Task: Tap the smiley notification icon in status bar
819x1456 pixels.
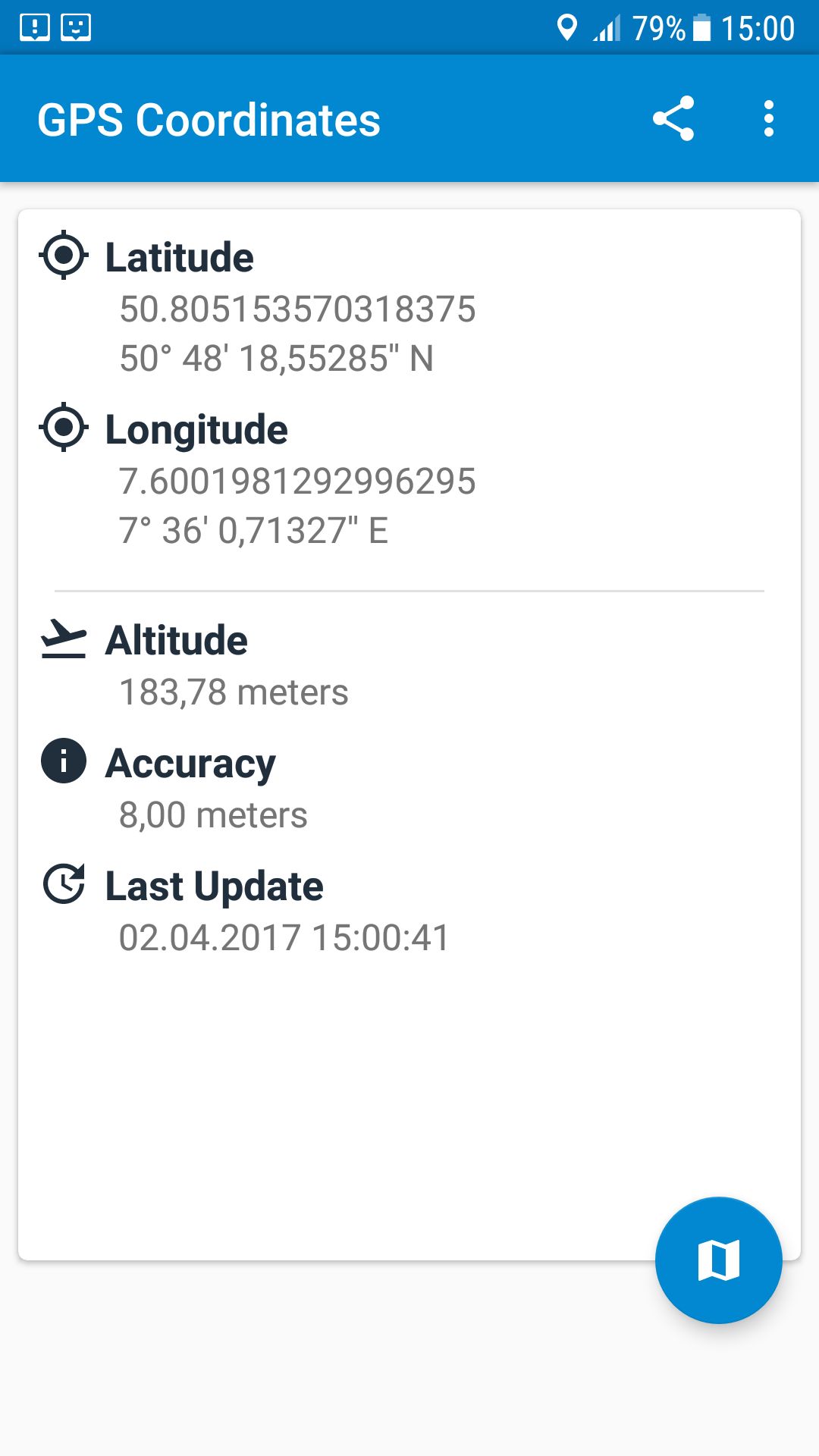Action: (x=76, y=27)
